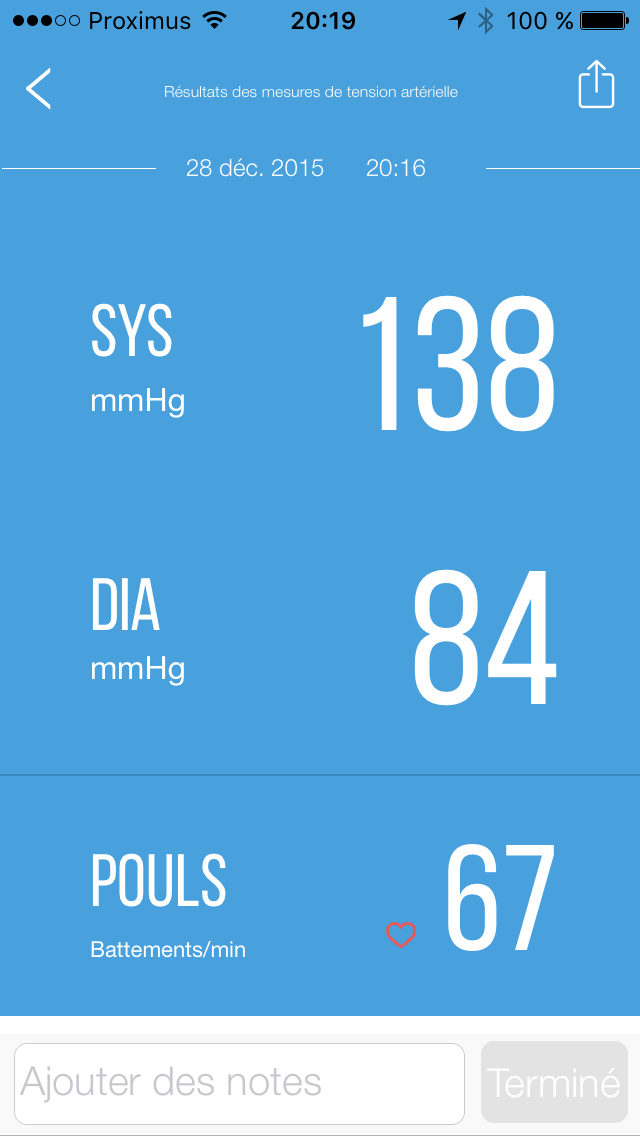Tap the Terminé button
Viewport: 640px width, 1136px height.
coord(554,1083)
